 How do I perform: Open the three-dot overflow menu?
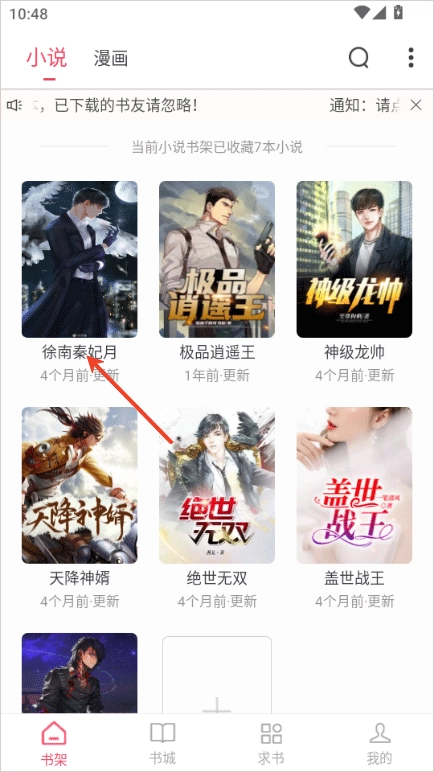tap(411, 58)
